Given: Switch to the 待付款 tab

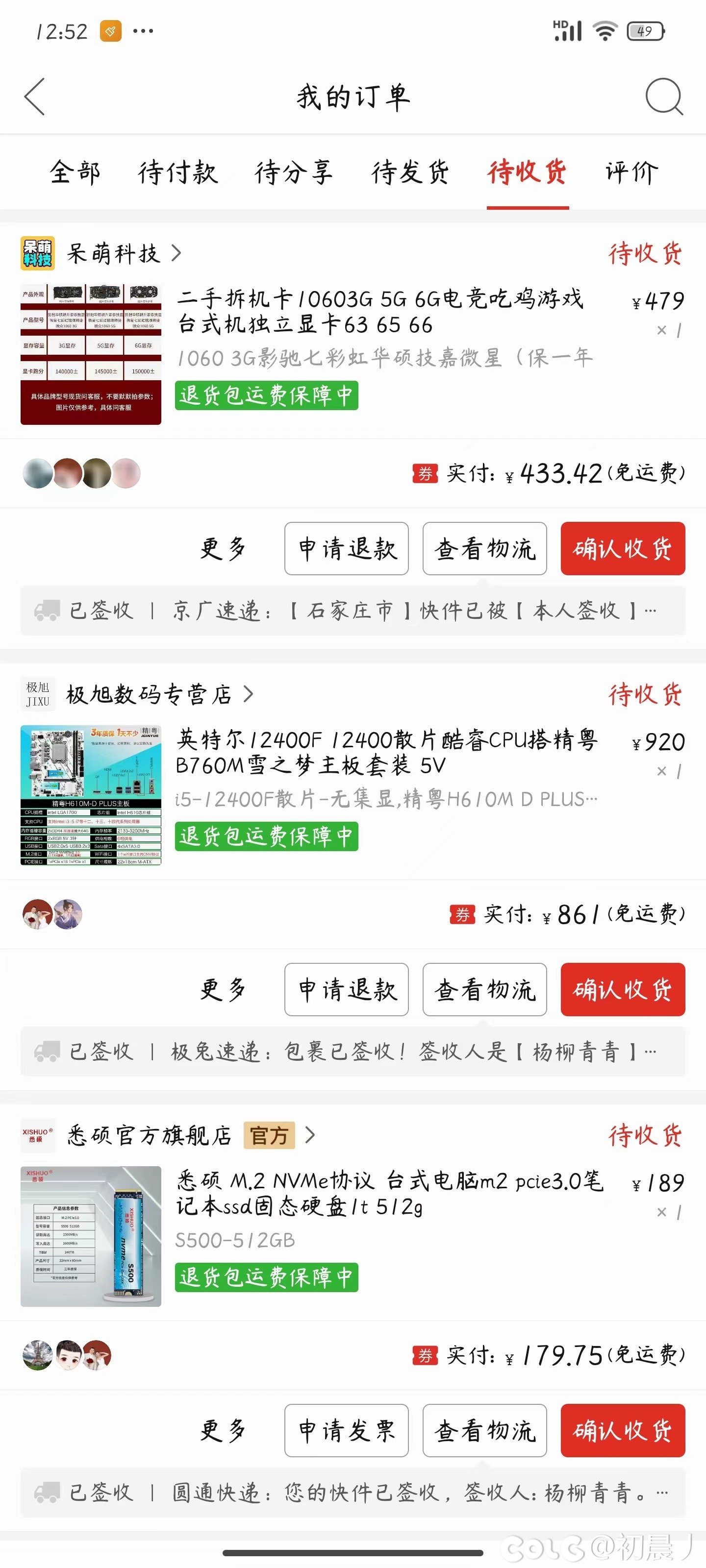Looking at the screenshot, I should click(177, 172).
